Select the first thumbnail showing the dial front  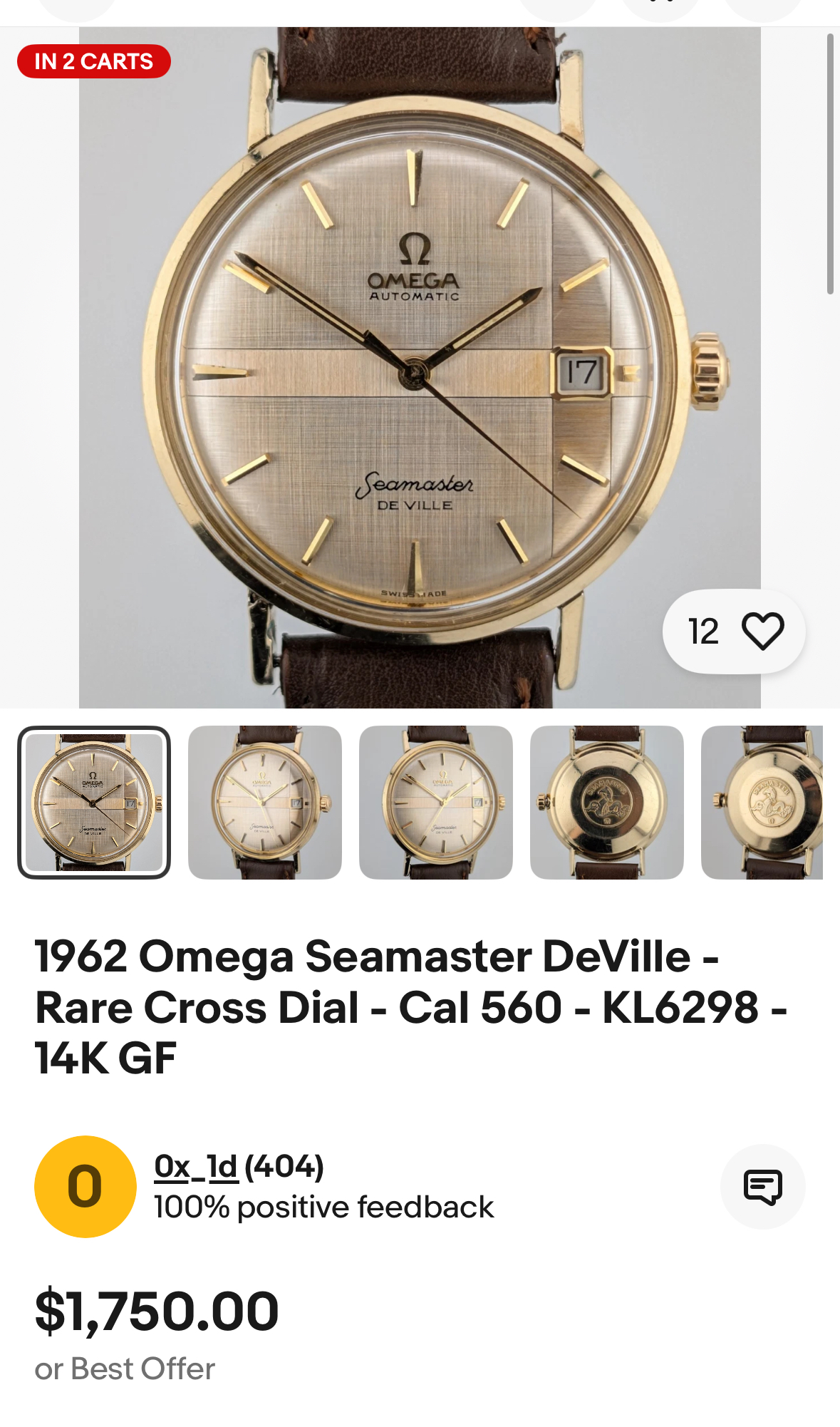[94, 802]
